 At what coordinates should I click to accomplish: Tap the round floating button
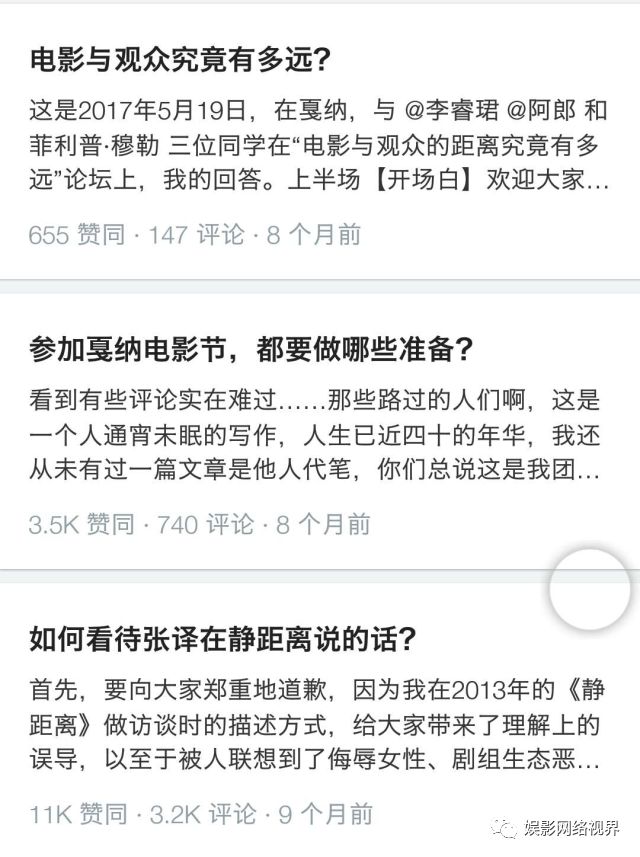(590, 589)
